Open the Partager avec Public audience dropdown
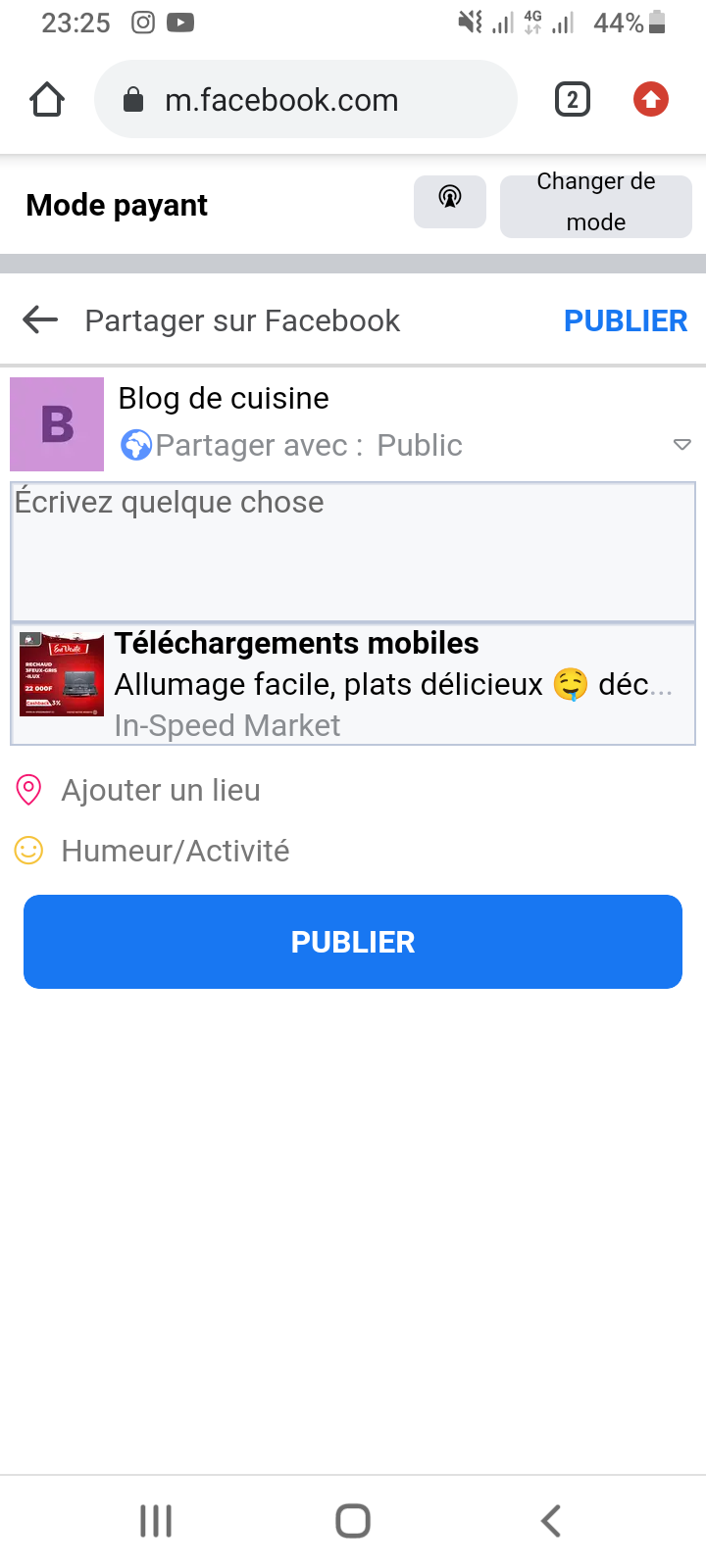The height and width of the screenshot is (1568, 706). (x=402, y=445)
